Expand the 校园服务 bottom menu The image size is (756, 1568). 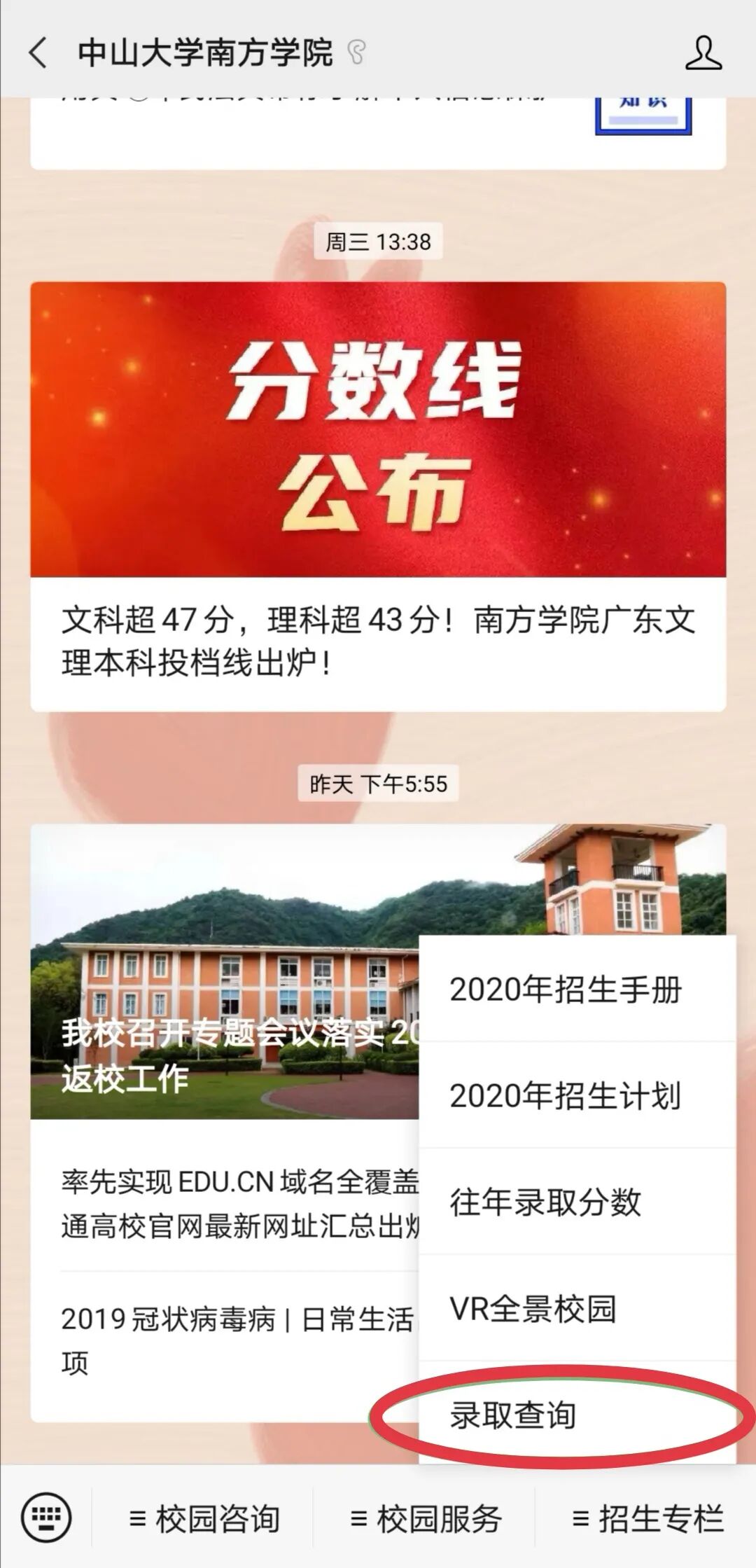click(425, 1518)
